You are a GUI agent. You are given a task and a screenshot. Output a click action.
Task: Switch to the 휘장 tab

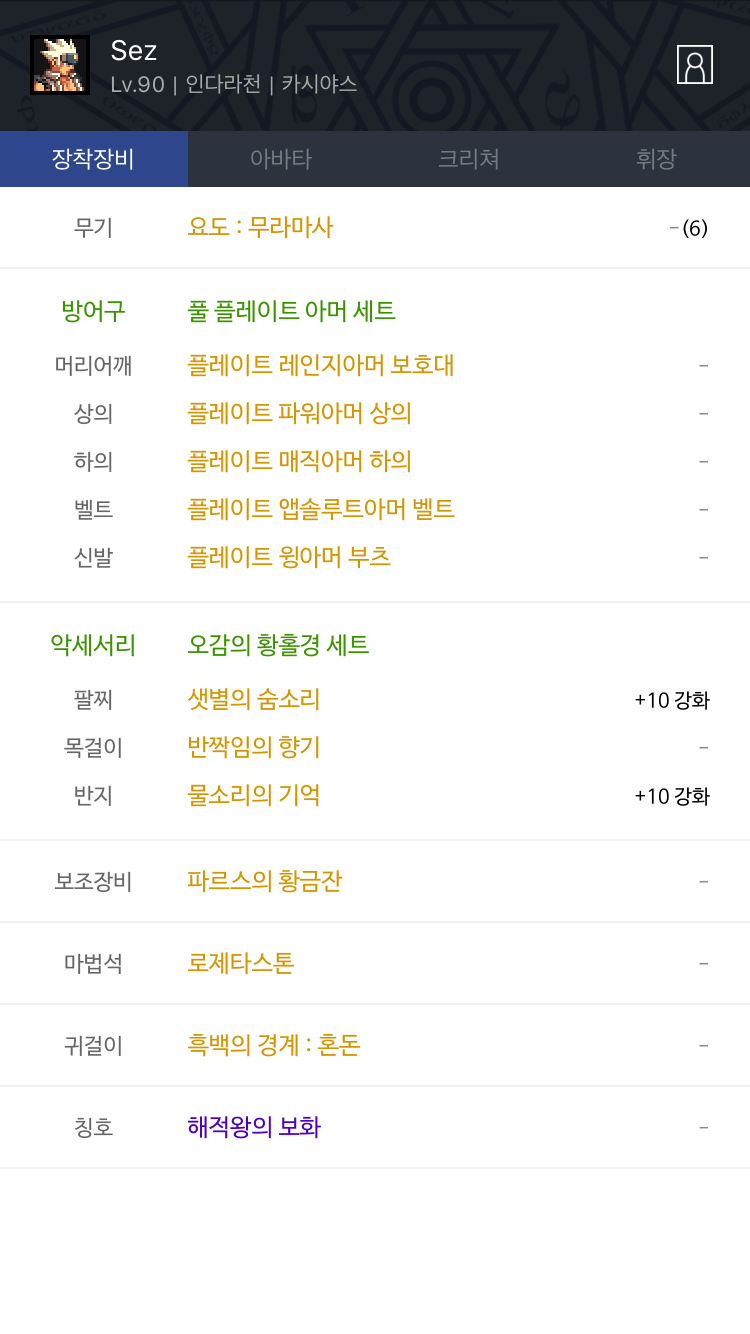[x=656, y=159]
